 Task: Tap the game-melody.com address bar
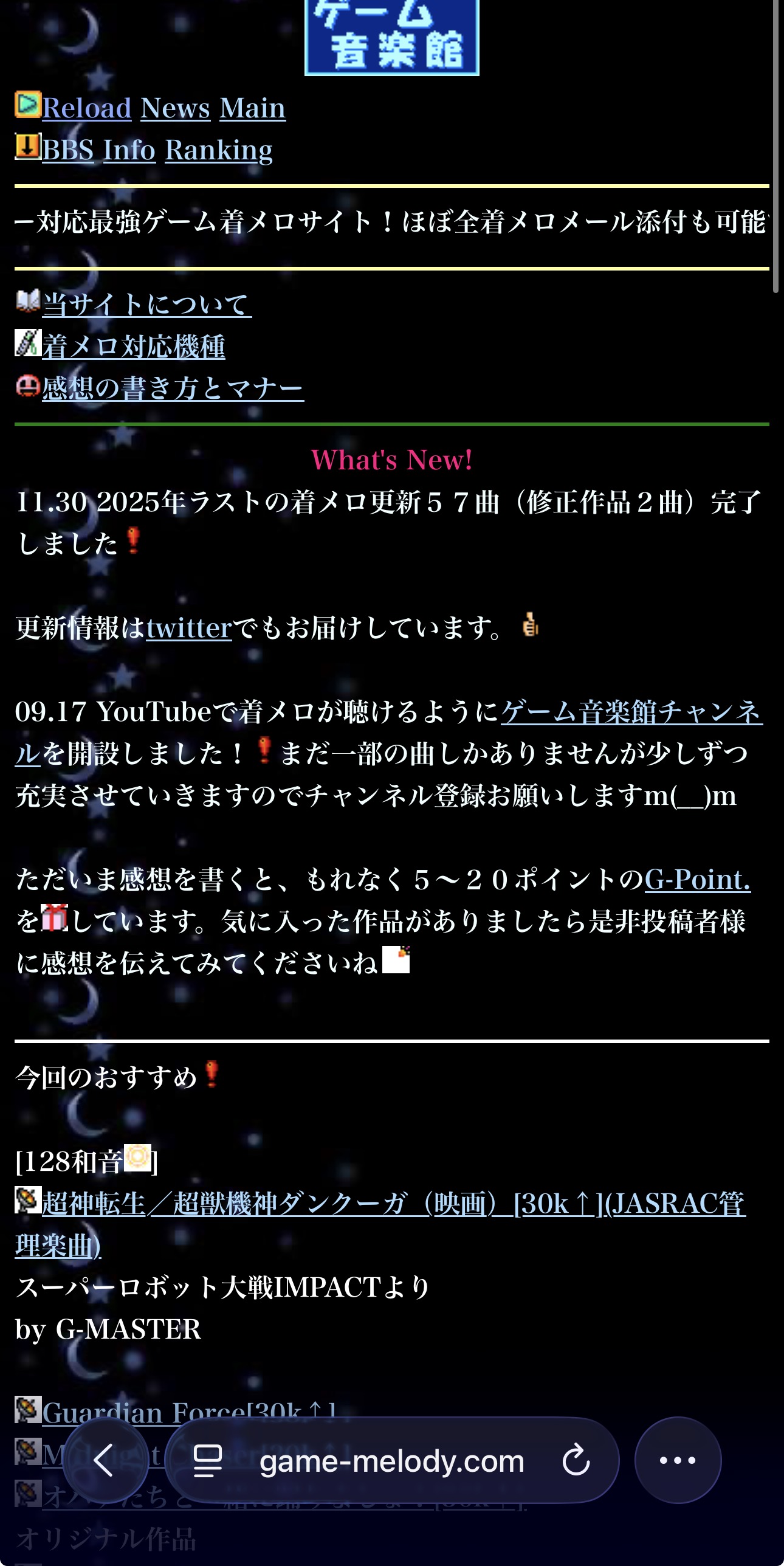tap(391, 1460)
